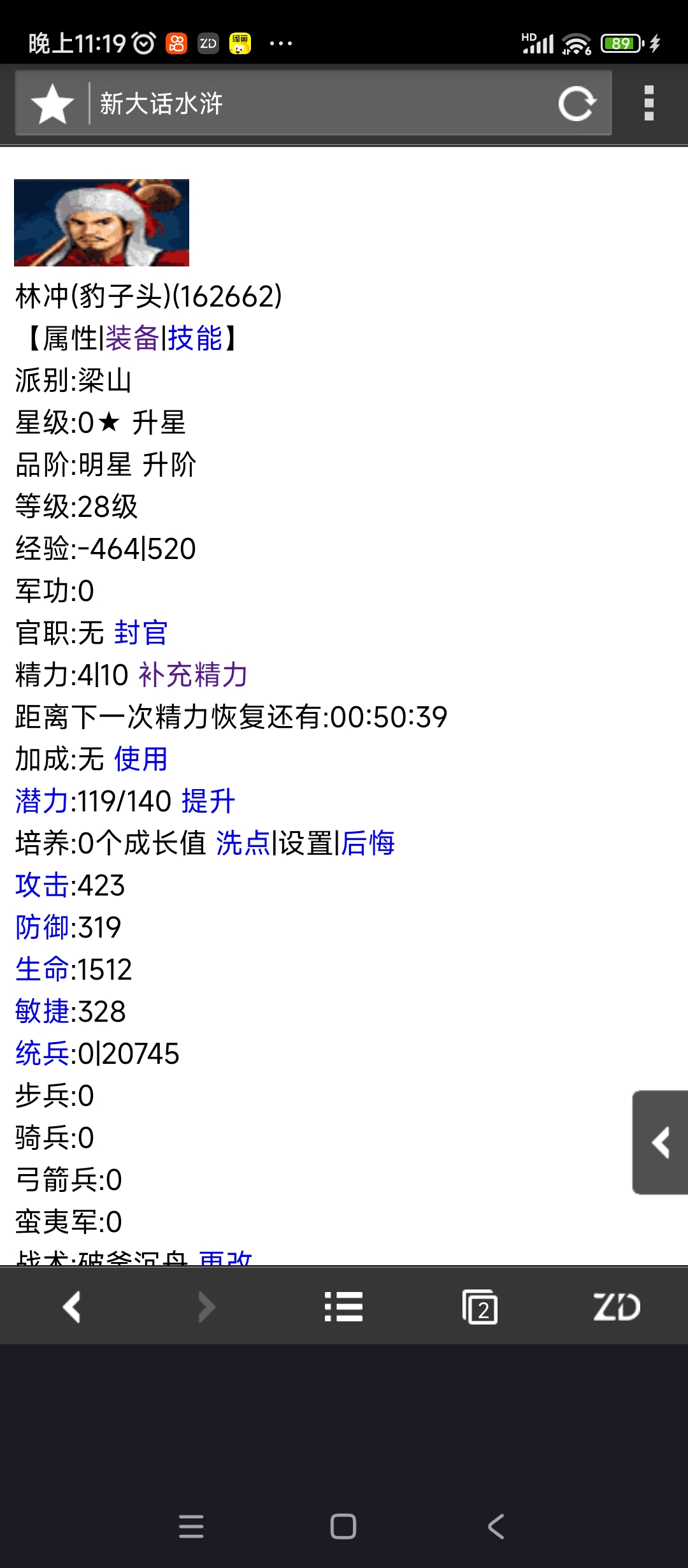Image resolution: width=688 pixels, height=1568 pixels.
Task: Refresh the page with the reload icon
Action: tap(577, 103)
